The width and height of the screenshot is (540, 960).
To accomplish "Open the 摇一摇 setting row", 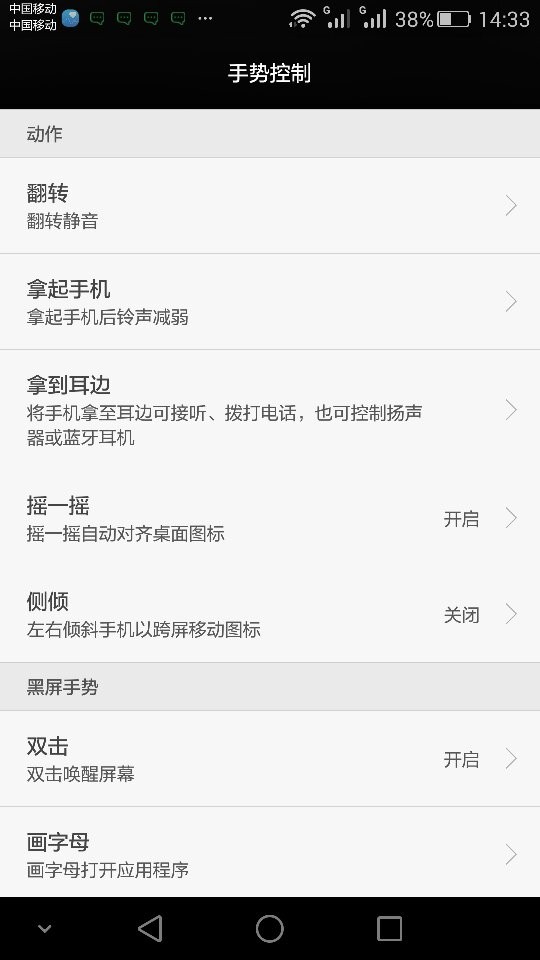I will pyautogui.click(x=270, y=519).
